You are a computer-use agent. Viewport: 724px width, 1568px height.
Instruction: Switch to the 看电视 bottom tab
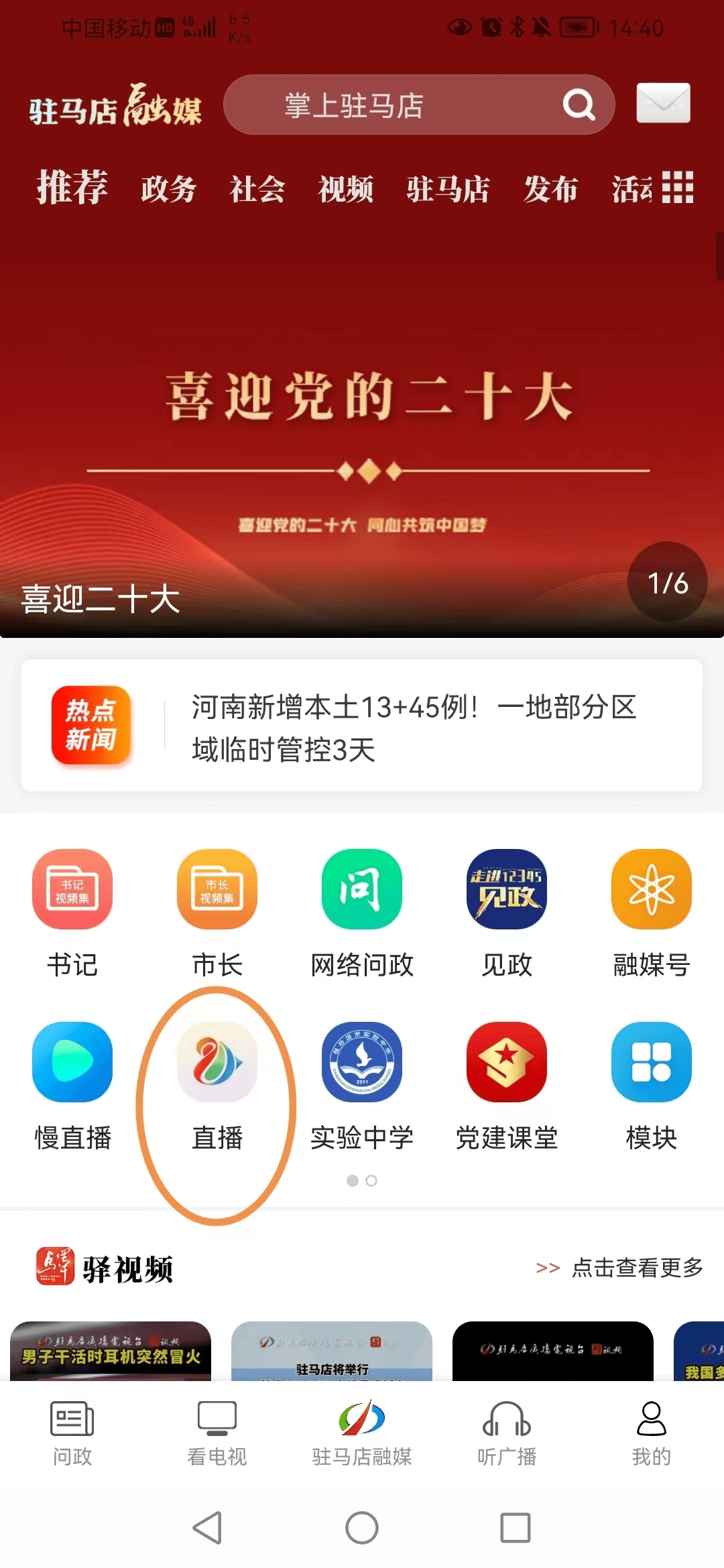coord(217,1434)
